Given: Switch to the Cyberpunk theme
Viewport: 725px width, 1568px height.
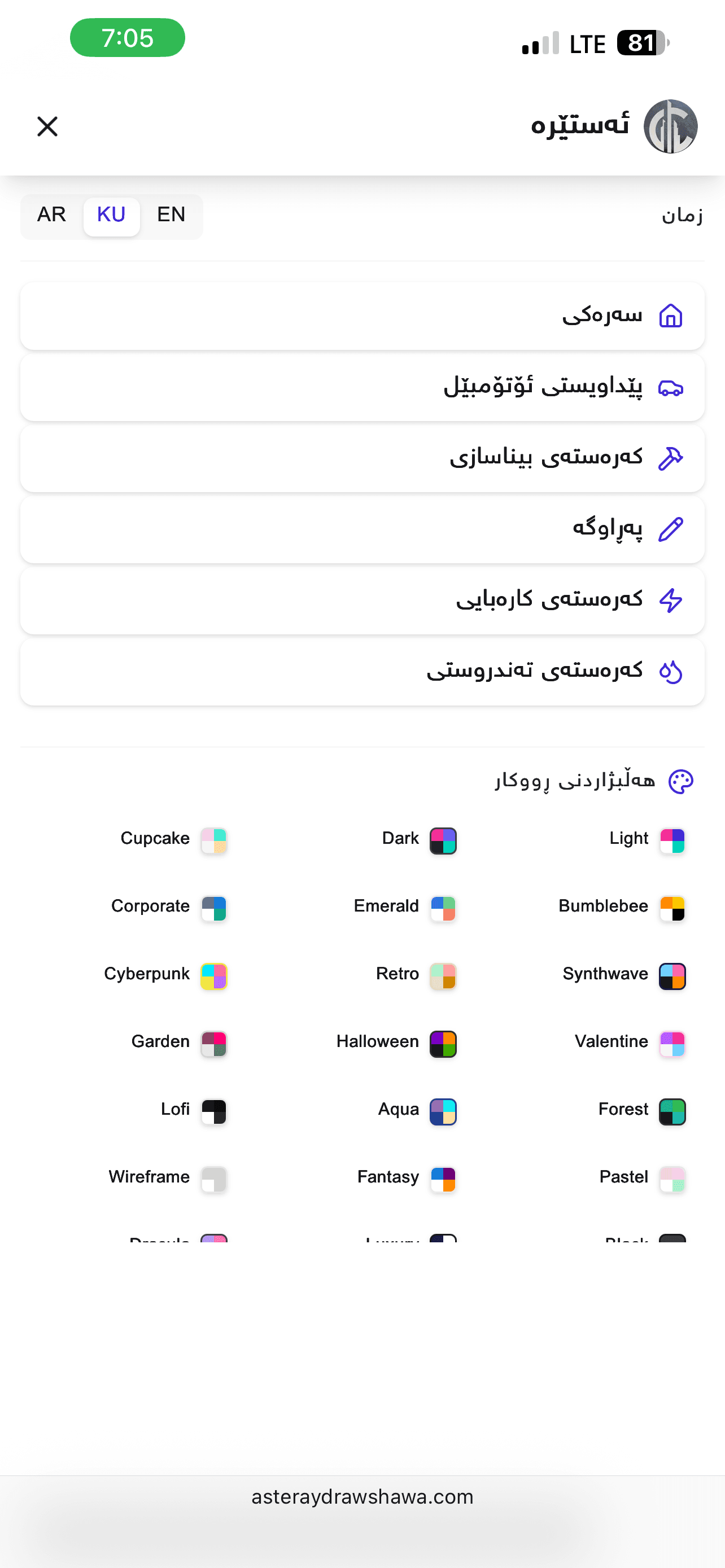Looking at the screenshot, I should pos(165,975).
